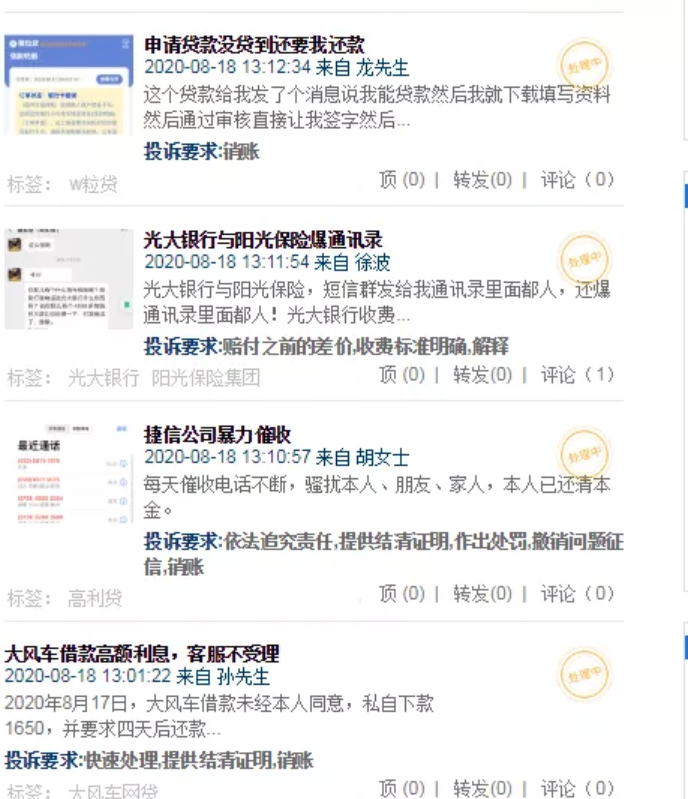Screen dimensions: 688x799
Task: Select the 光大银行 tag
Action: tap(103, 378)
